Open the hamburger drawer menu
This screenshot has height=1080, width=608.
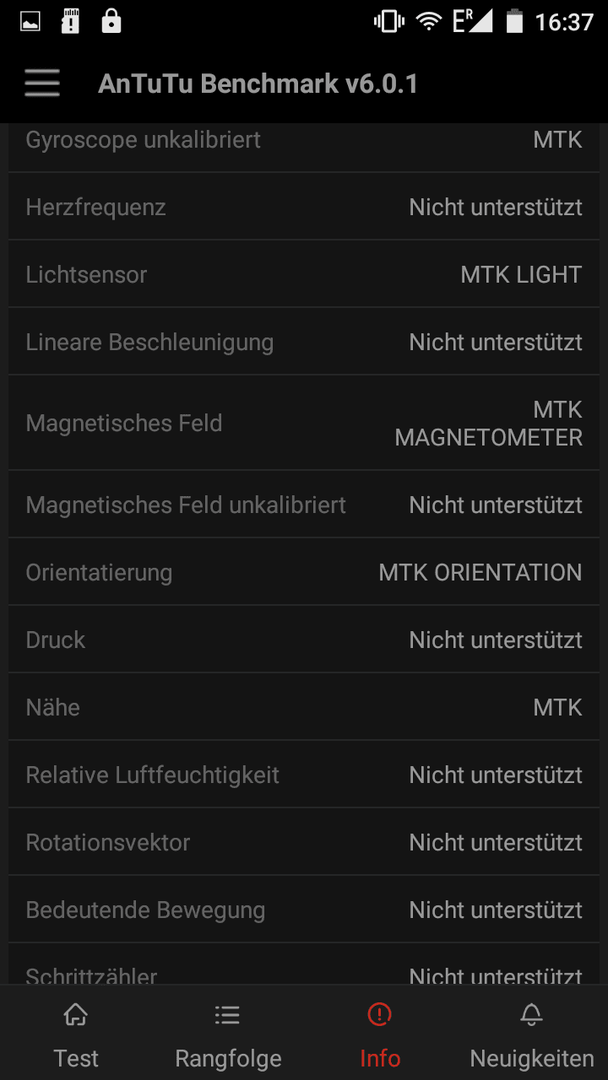tap(43, 84)
